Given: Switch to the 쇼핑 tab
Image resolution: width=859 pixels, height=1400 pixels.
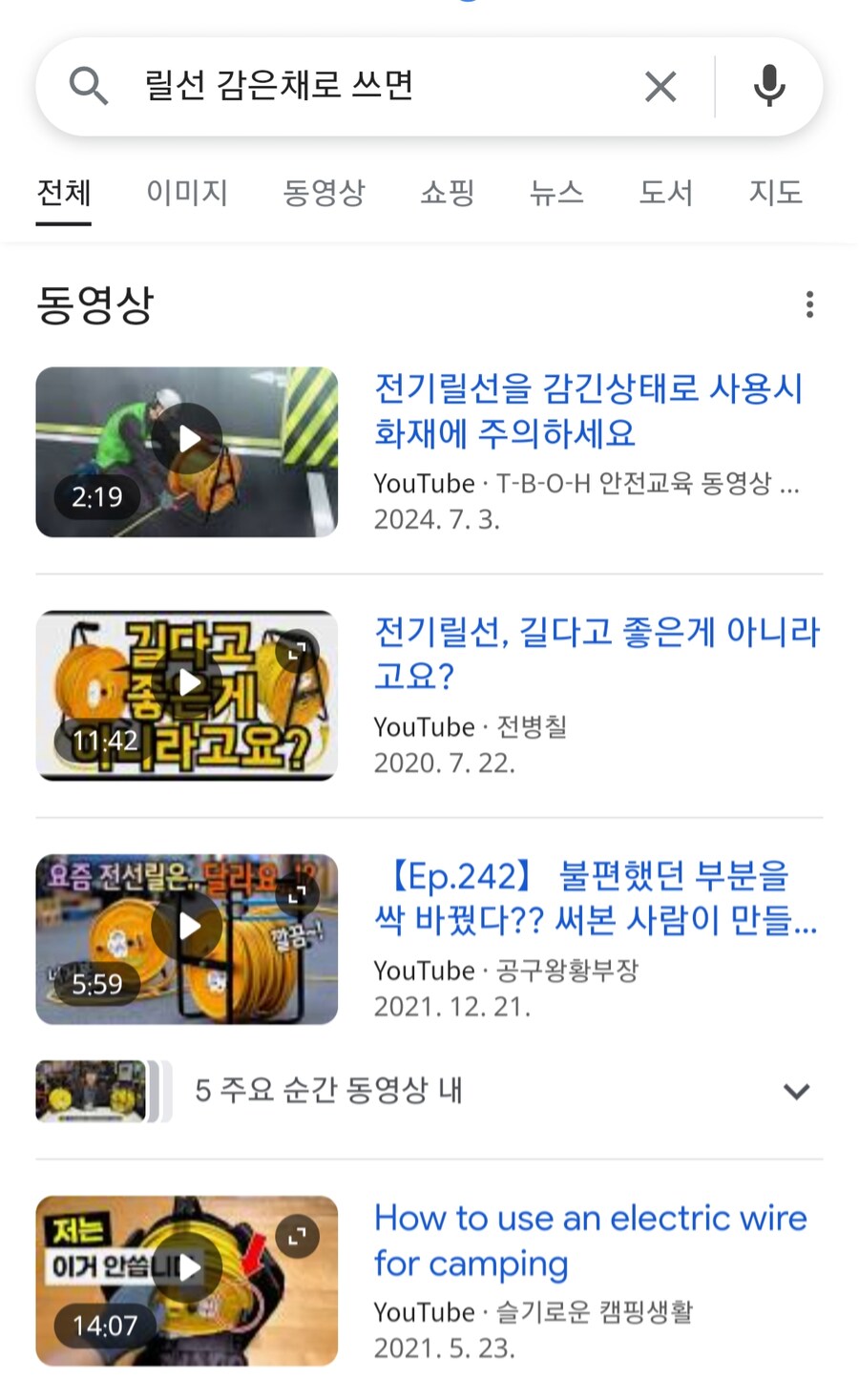Looking at the screenshot, I should [x=447, y=193].
